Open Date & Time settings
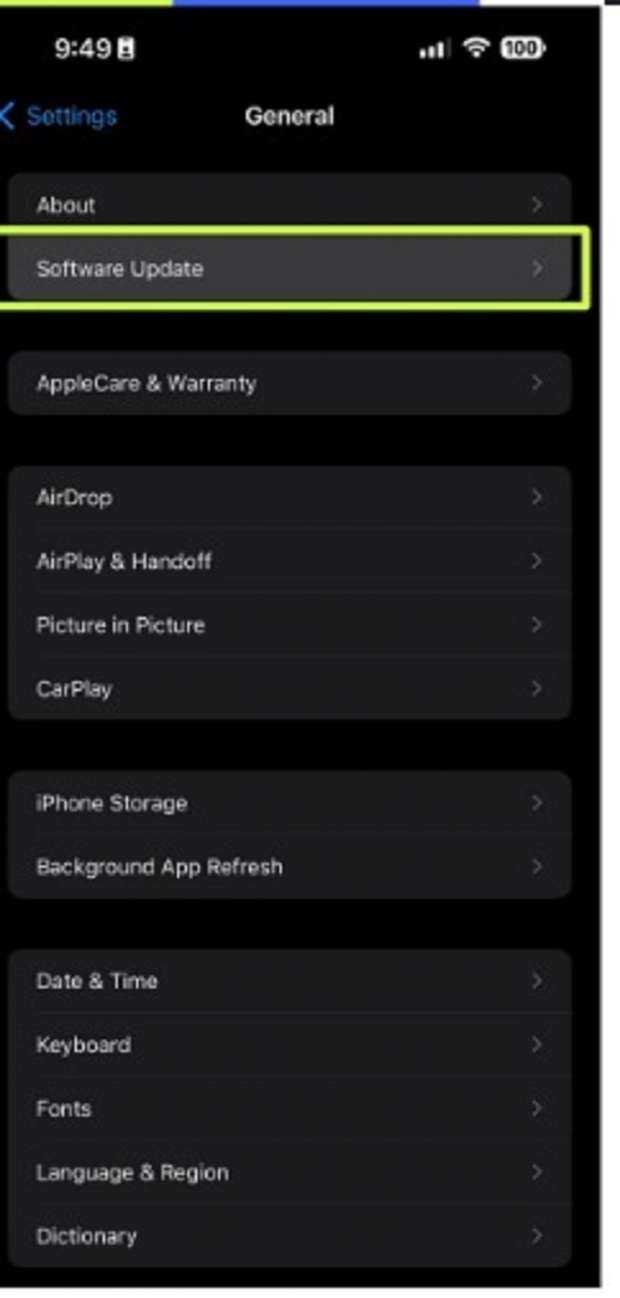The image size is (620, 1298). click(289, 981)
